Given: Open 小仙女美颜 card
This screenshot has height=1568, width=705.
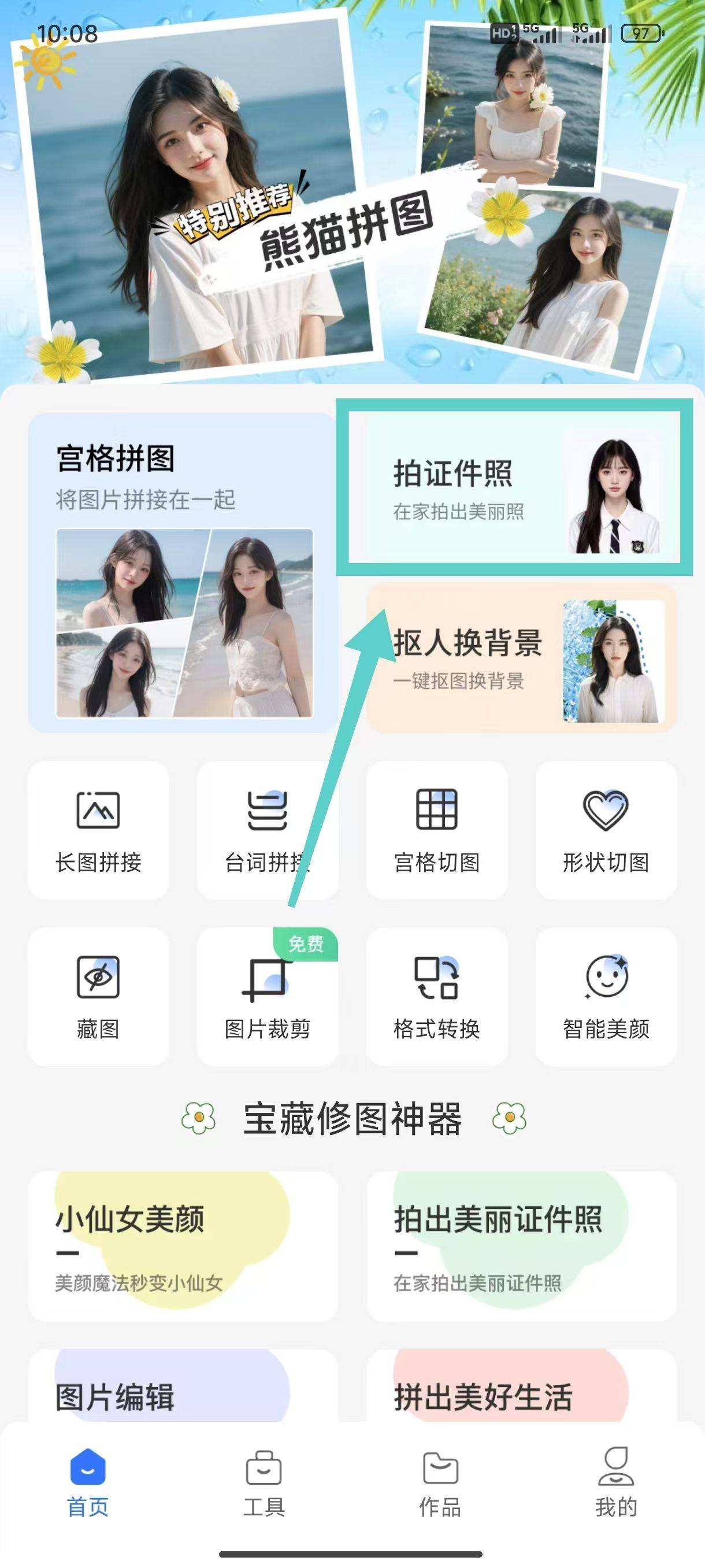Looking at the screenshot, I should click(x=183, y=1245).
